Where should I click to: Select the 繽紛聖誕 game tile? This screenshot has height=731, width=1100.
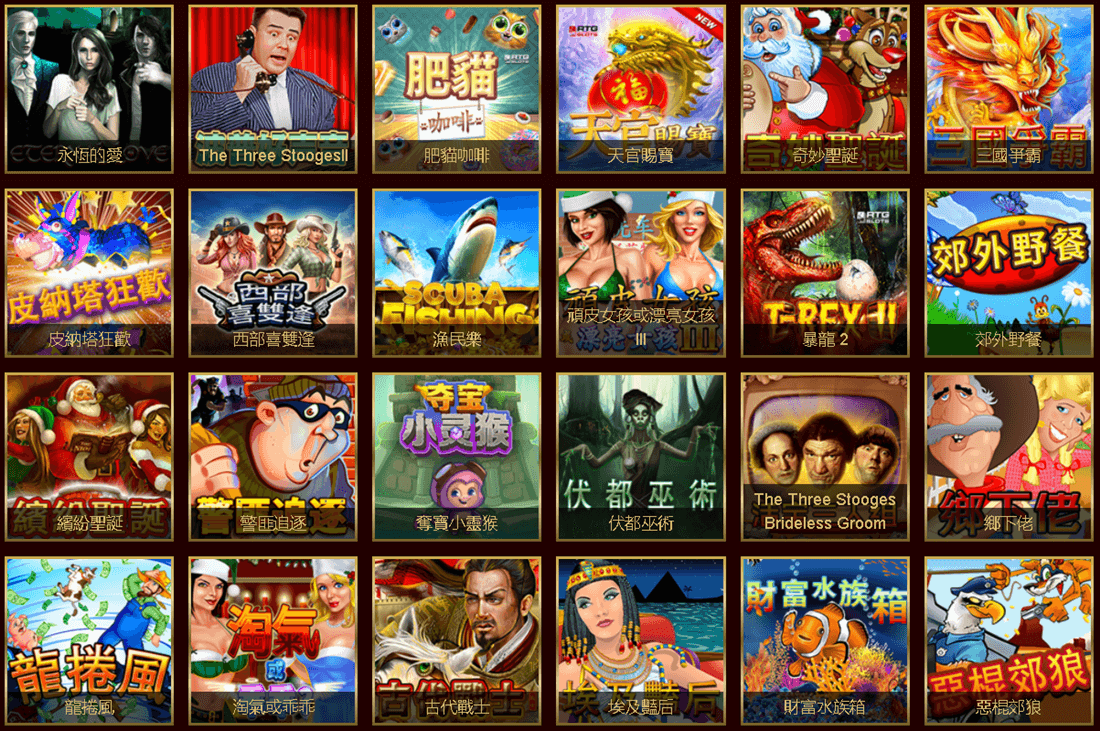(89, 456)
